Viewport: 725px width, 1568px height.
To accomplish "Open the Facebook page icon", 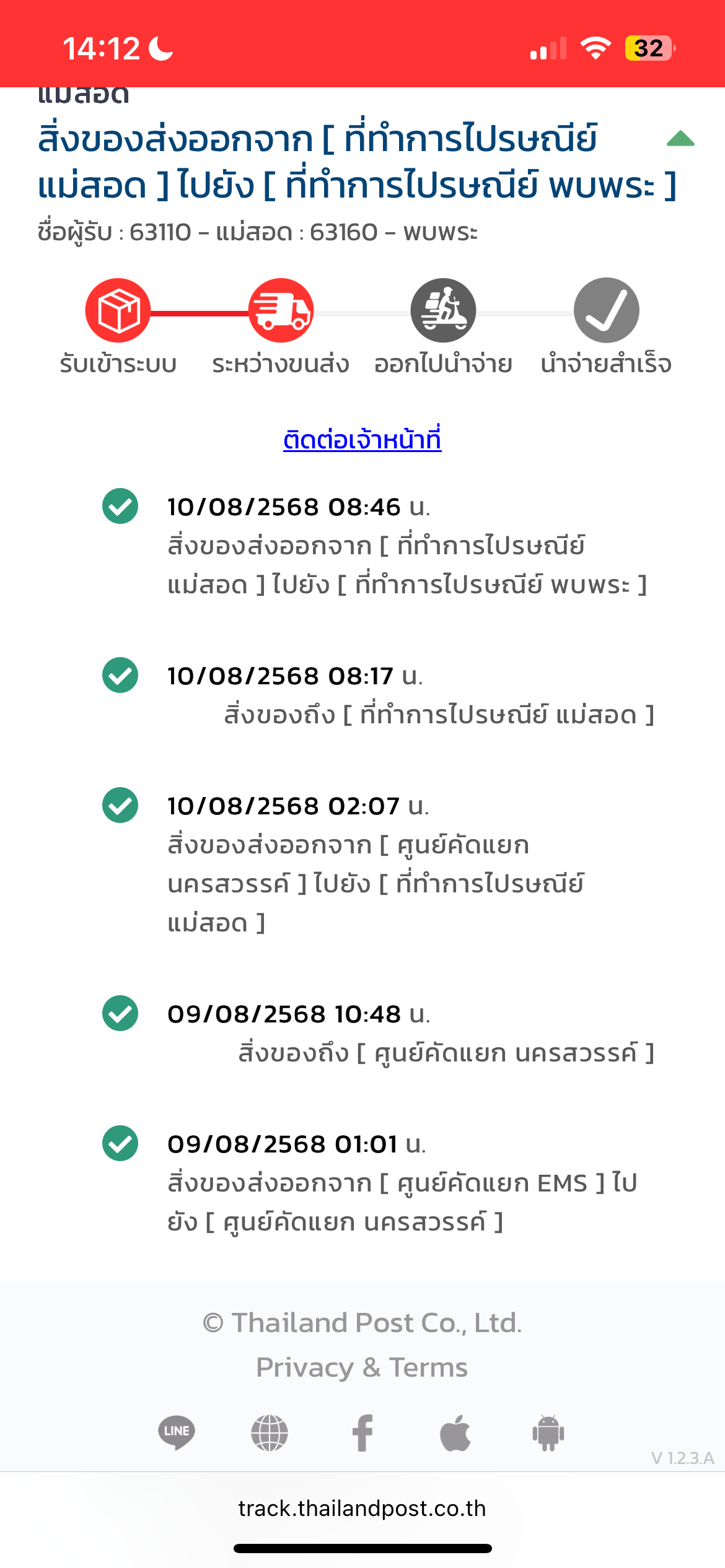I will click(x=362, y=1433).
